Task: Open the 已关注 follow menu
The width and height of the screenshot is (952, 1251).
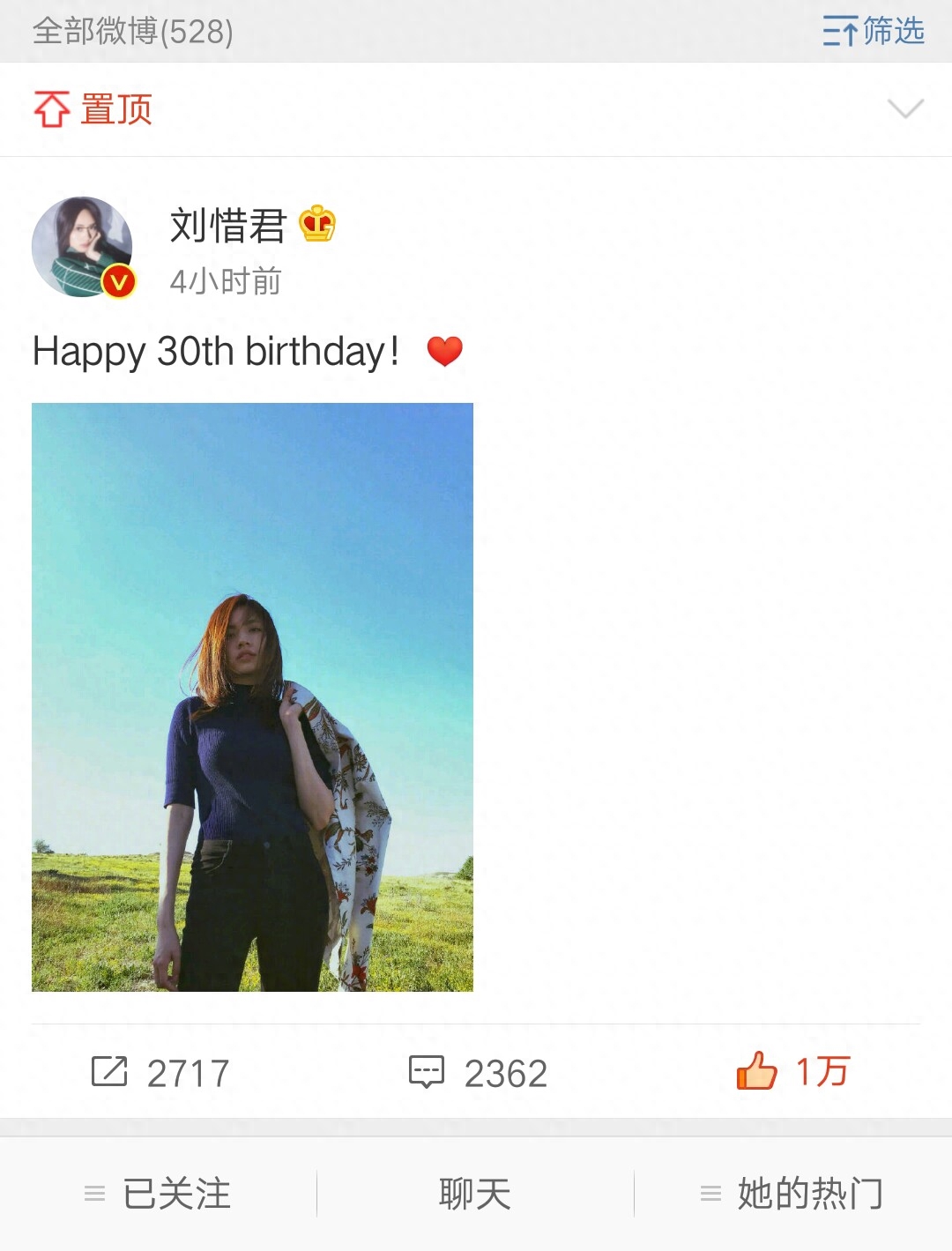Action: pos(159,1194)
